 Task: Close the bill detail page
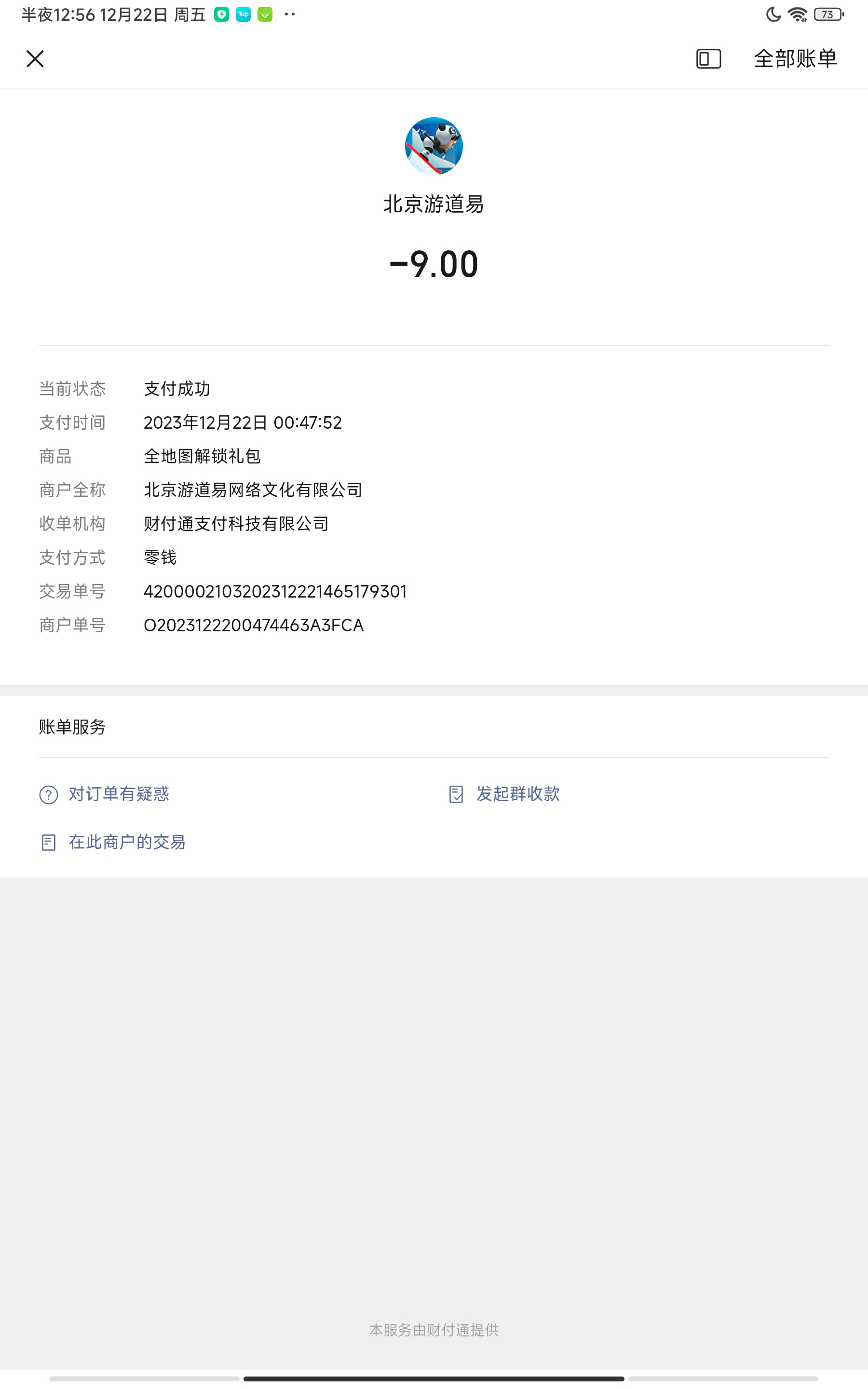[35, 58]
